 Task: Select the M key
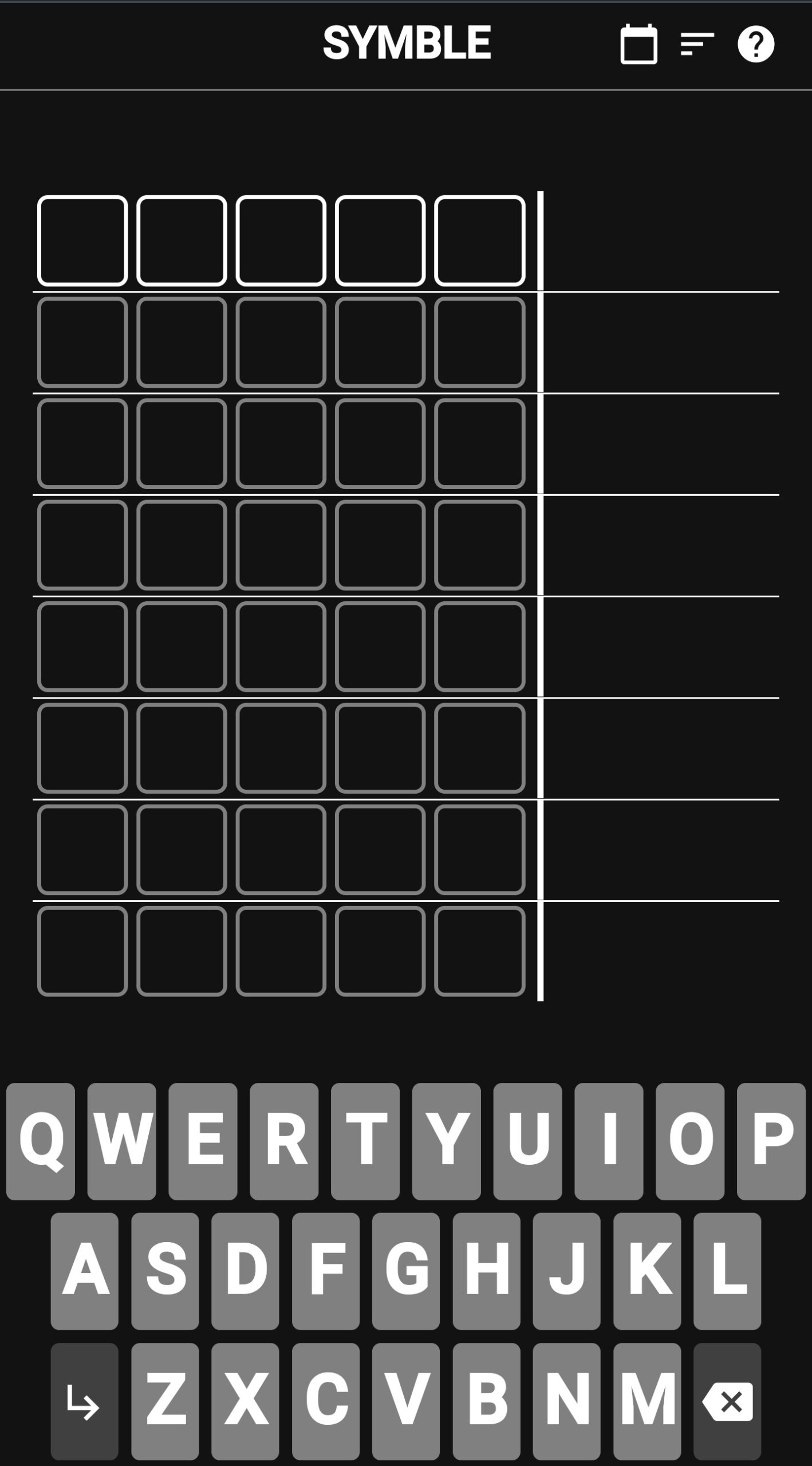coord(647,1401)
